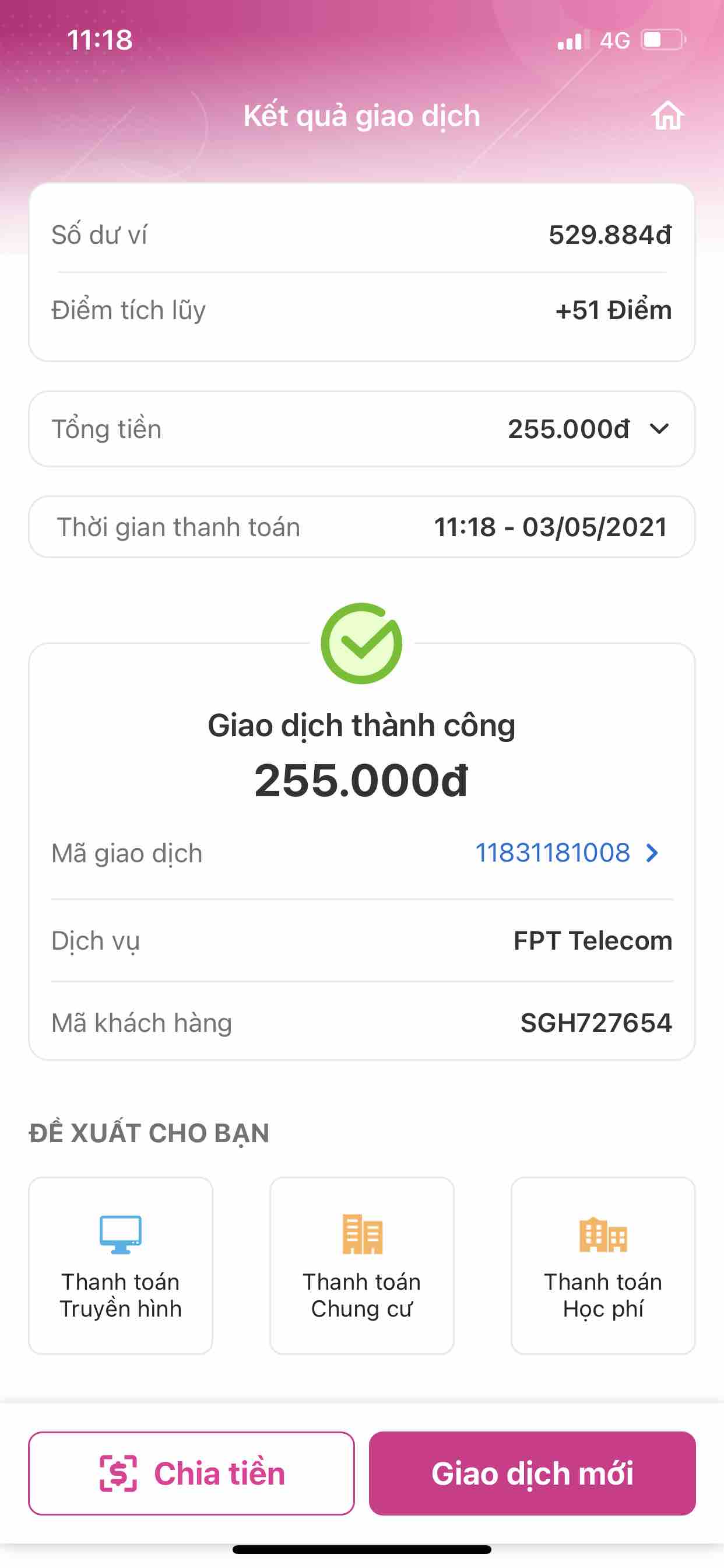The height and width of the screenshot is (1568, 724).
Task: Select Thanh toán Truyền hình
Action: [121, 1265]
